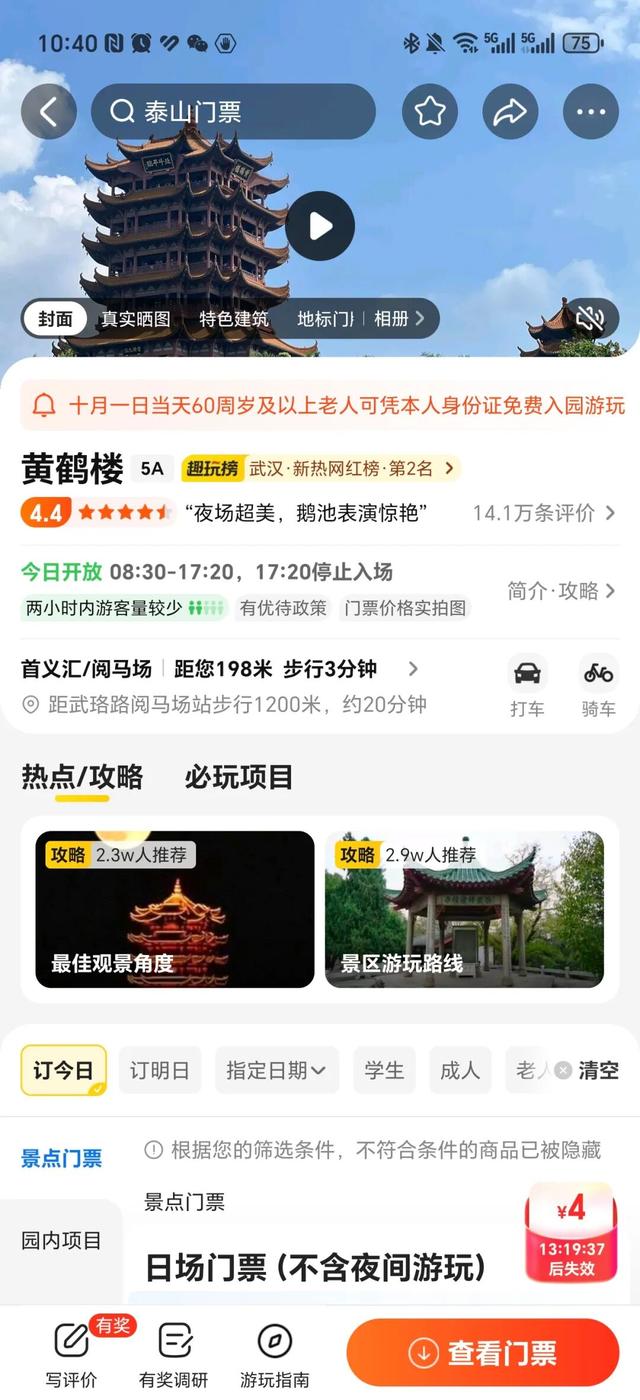Switch to the 真实晒图 photo tab
The width and height of the screenshot is (640, 1400).
[136, 319]
